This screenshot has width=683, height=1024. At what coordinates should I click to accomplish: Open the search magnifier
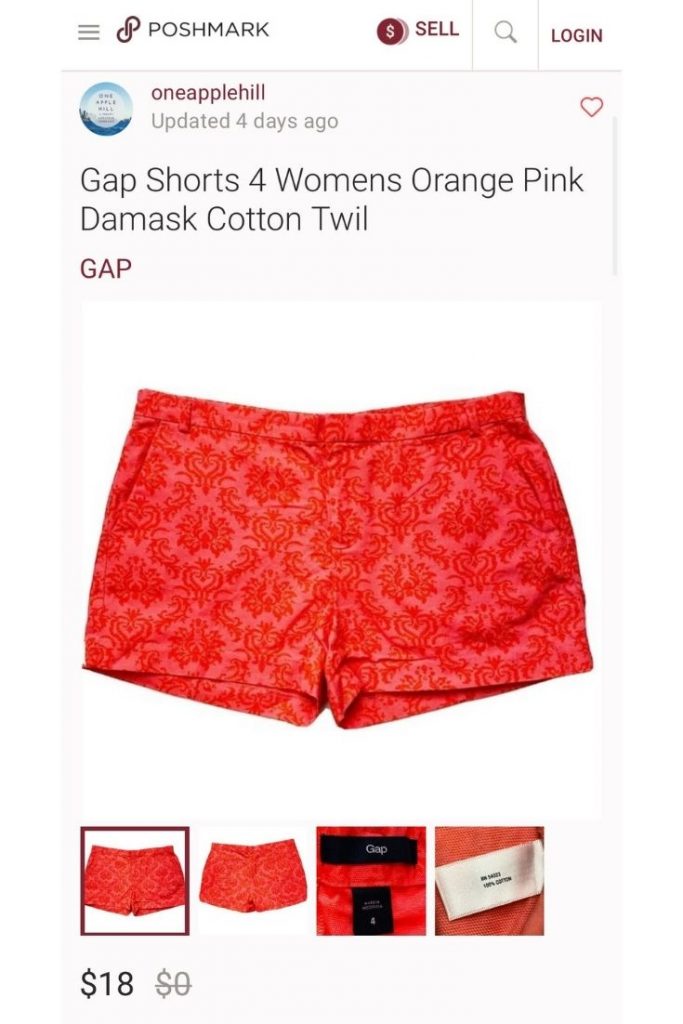505,31
